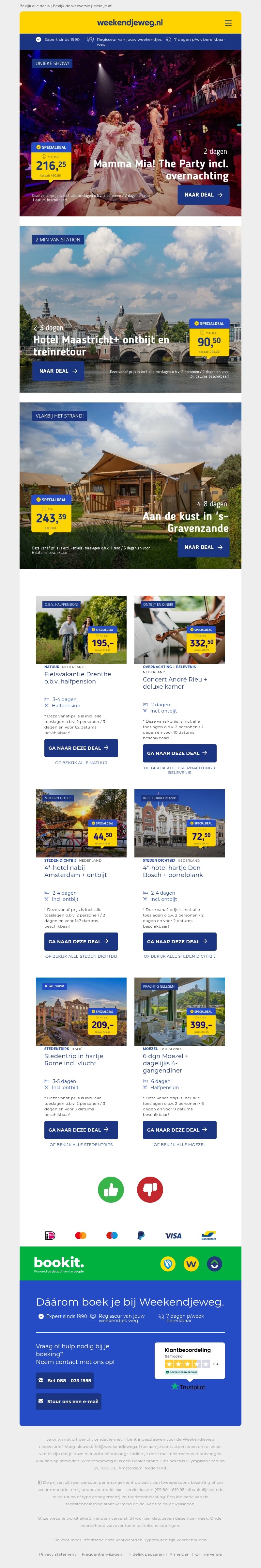Screen dimensions: 261x1568
Task: Open the Online versie link
Action: (209, 1554)
